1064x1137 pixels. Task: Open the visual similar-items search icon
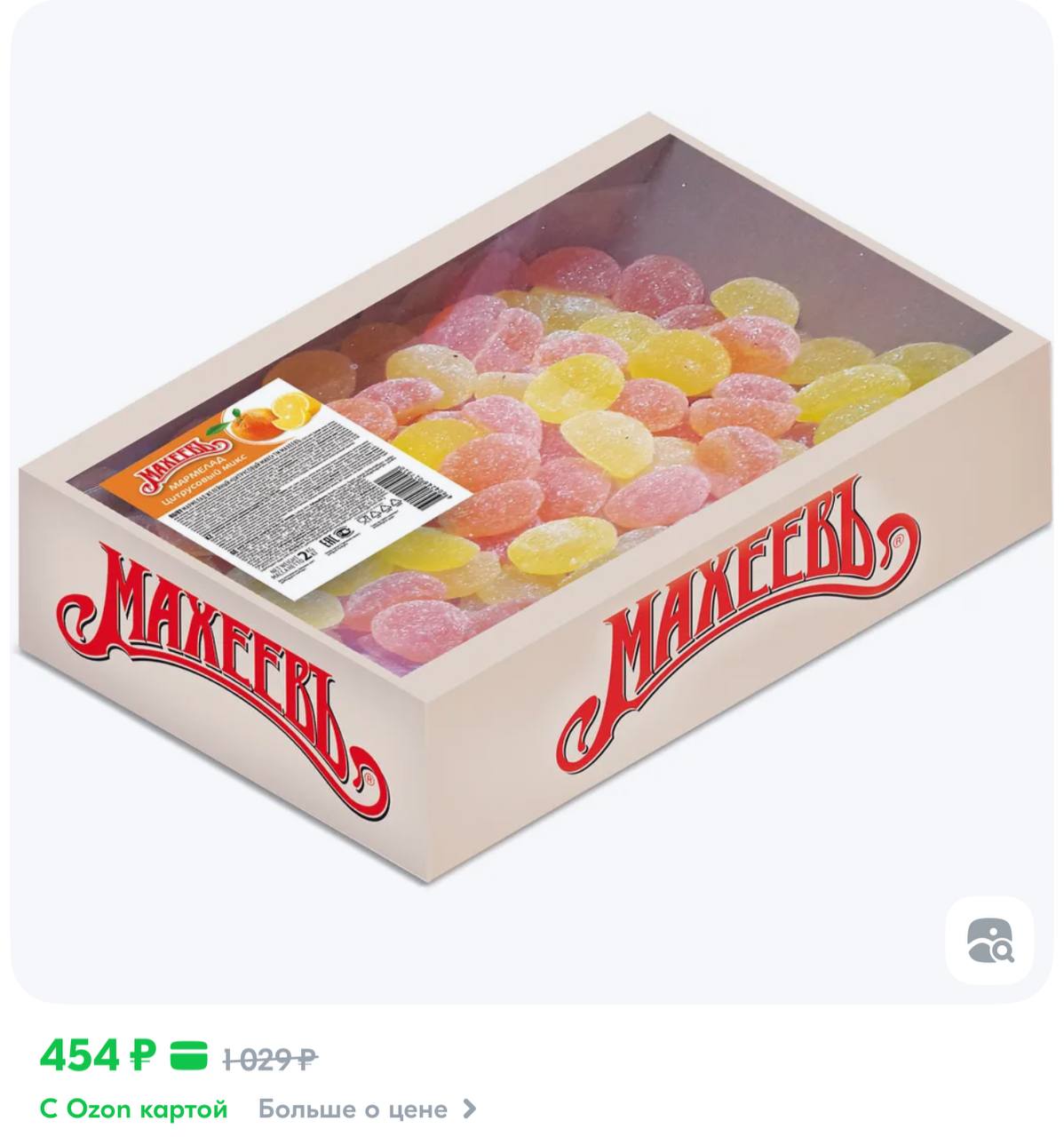click(x=989, y=941)
